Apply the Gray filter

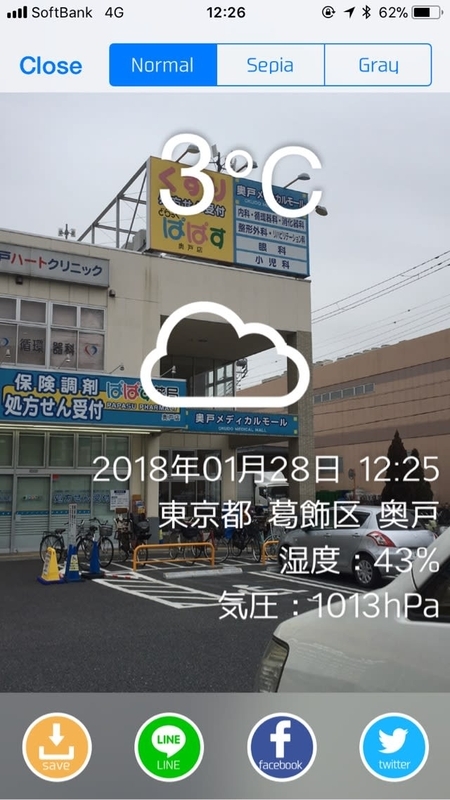378,65
